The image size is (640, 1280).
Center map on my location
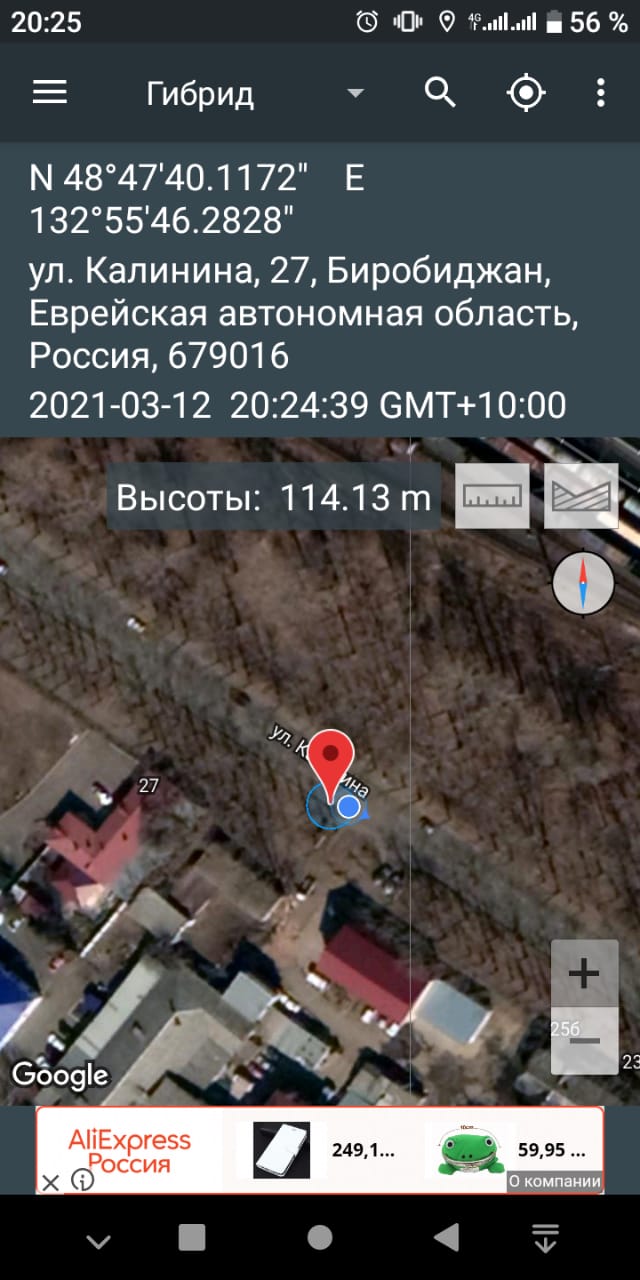tap(525, 93)
